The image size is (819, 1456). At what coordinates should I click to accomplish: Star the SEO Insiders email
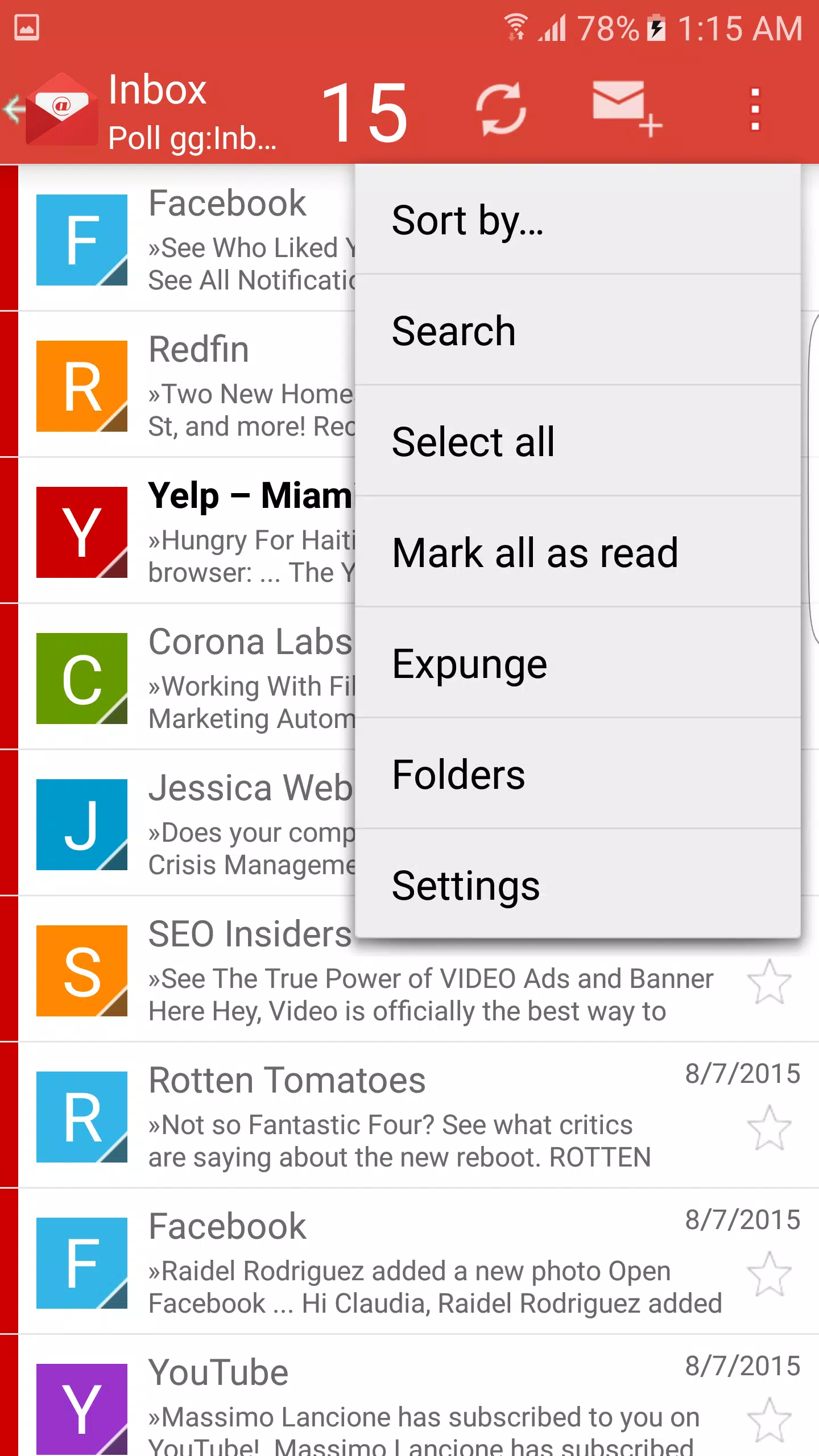[769, 982]
